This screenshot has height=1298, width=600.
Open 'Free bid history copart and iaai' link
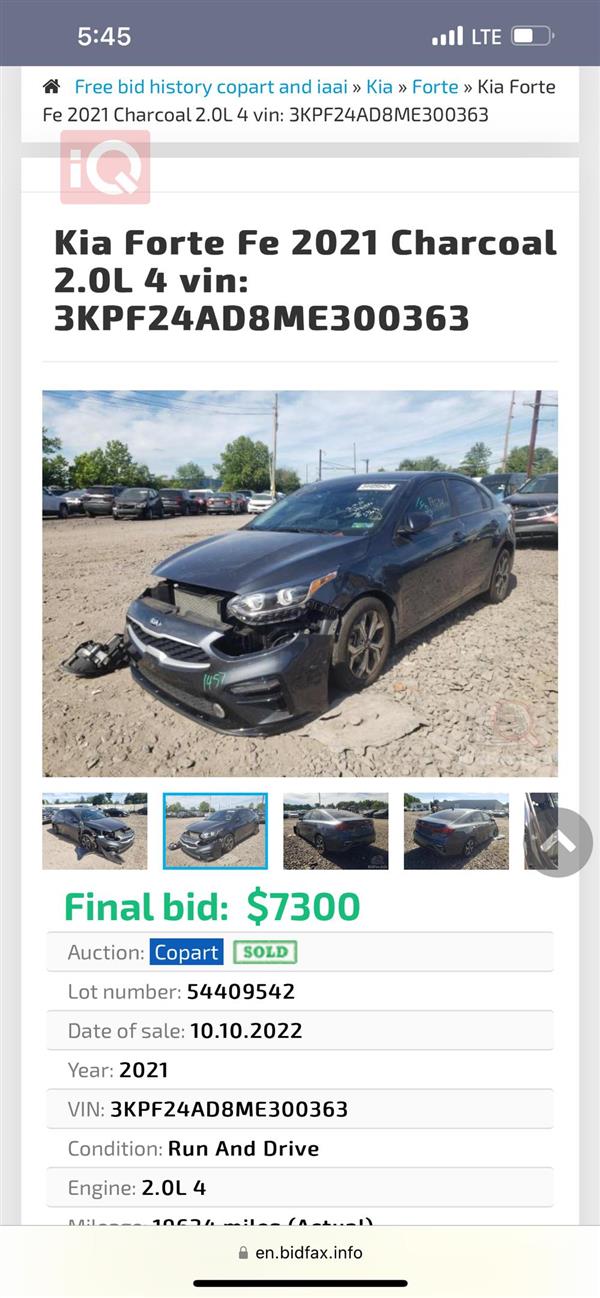211,87
